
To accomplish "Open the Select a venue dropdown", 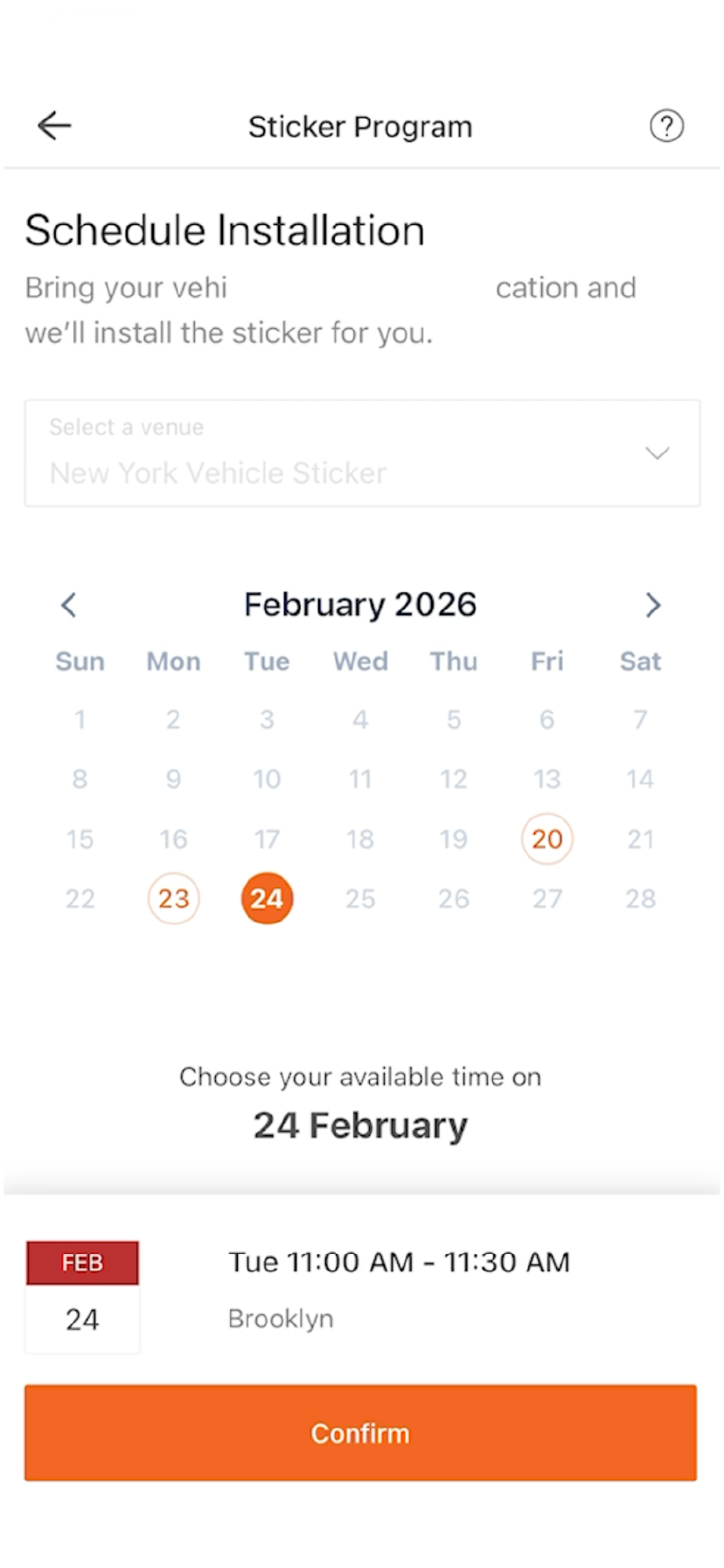I will 361,453.
